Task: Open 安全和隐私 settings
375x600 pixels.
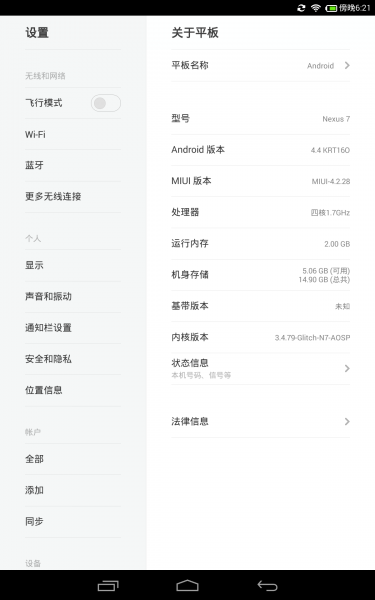Action: pos(73,359)
